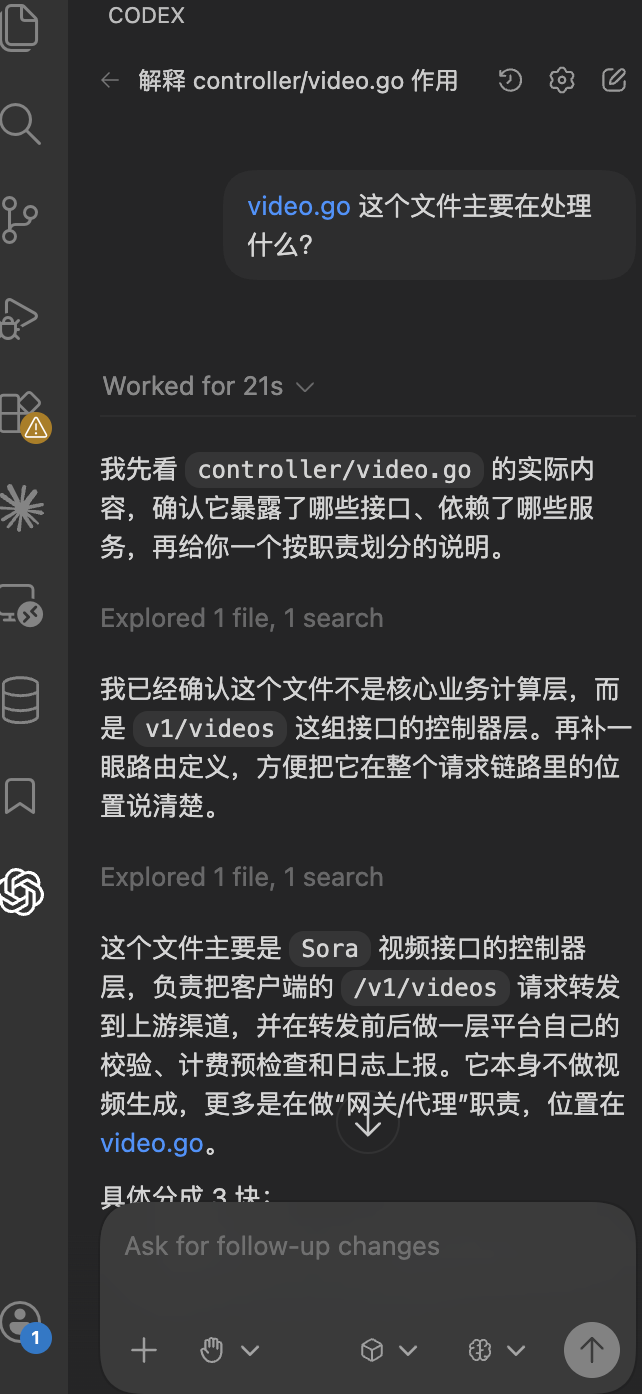The width and height of the screenshot is (642, 1394).
Task: Expand the "Worked for 21s" details
Action: tap(208, 386)
